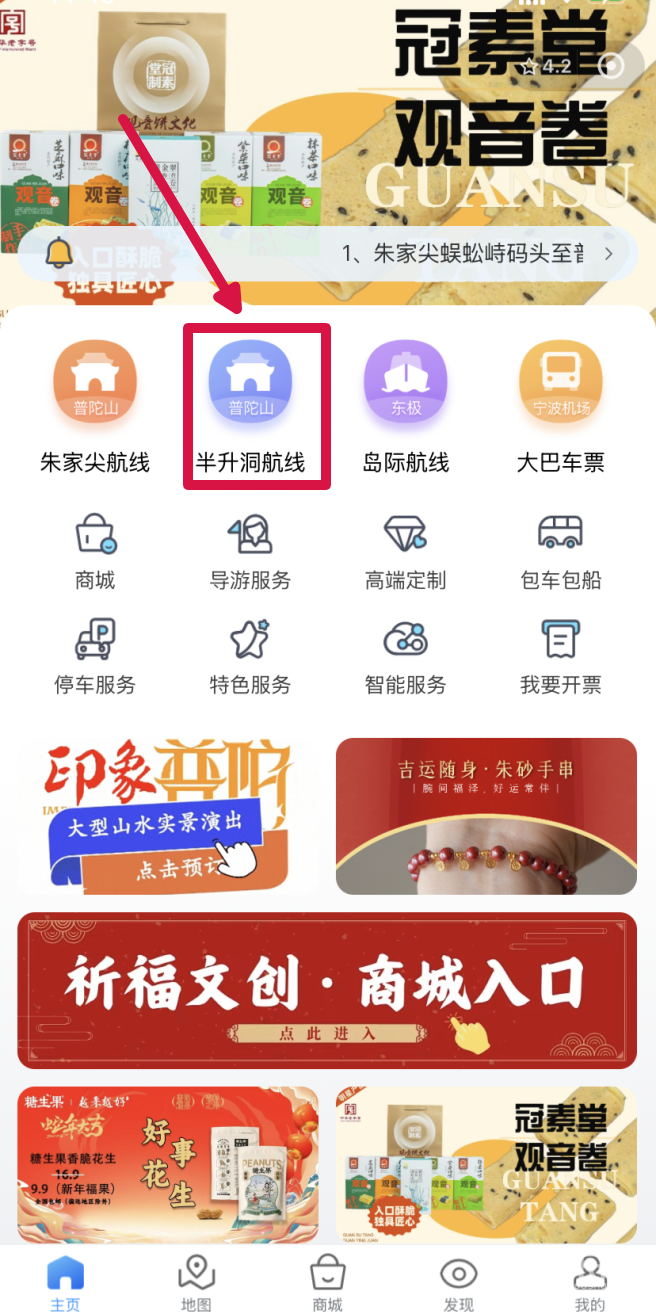Open 包车包船 charter service

click(x=560, y=552)
